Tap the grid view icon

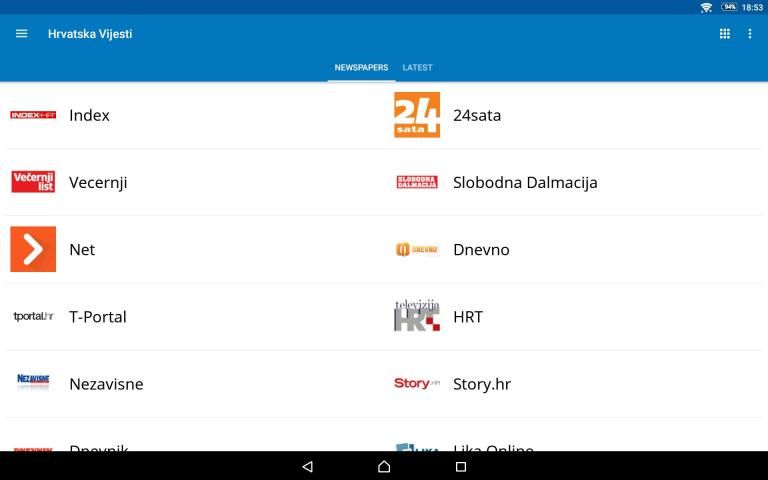[x=725, y=34]
